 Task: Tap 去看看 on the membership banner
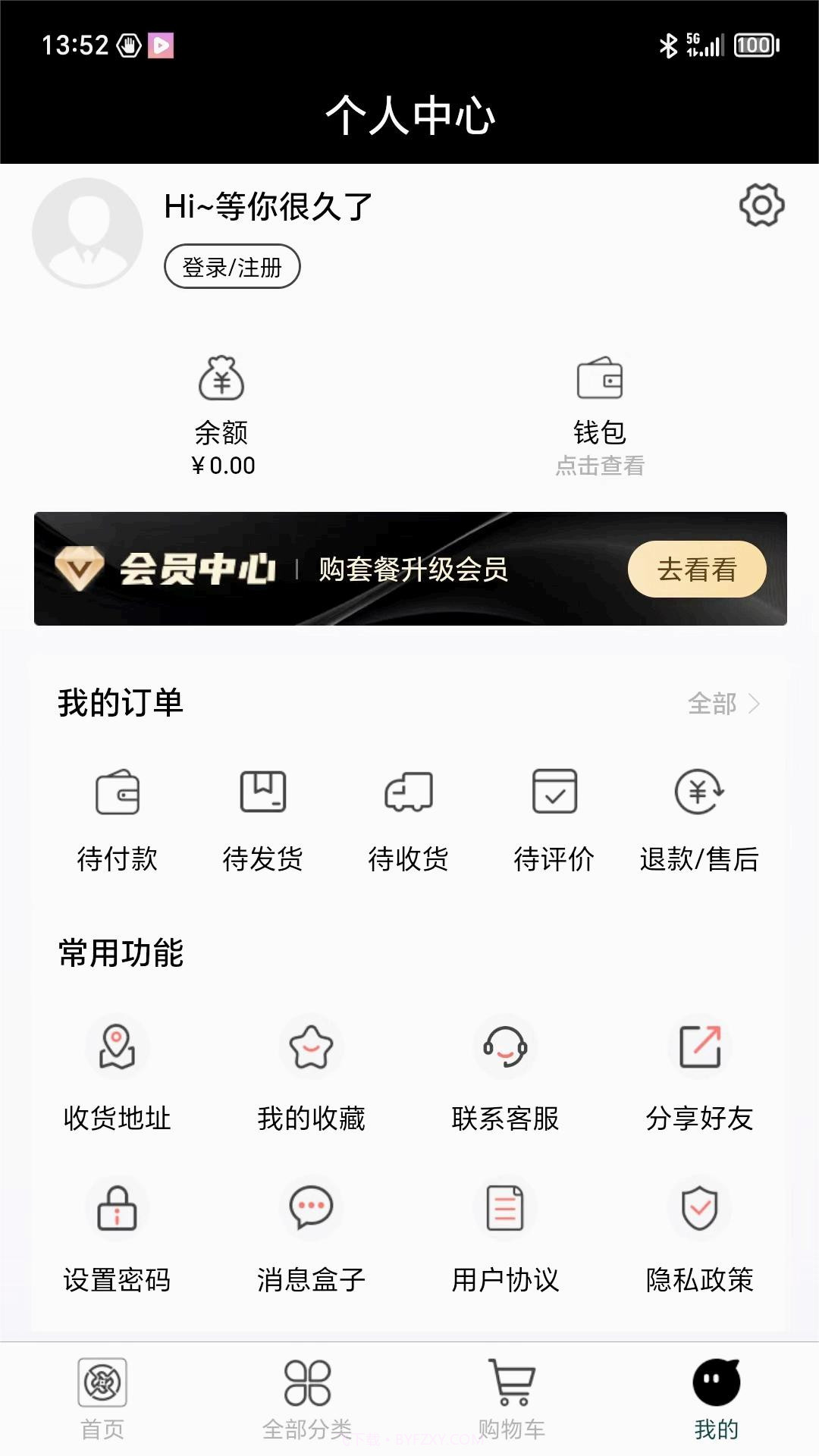click(x=696, y=570)
